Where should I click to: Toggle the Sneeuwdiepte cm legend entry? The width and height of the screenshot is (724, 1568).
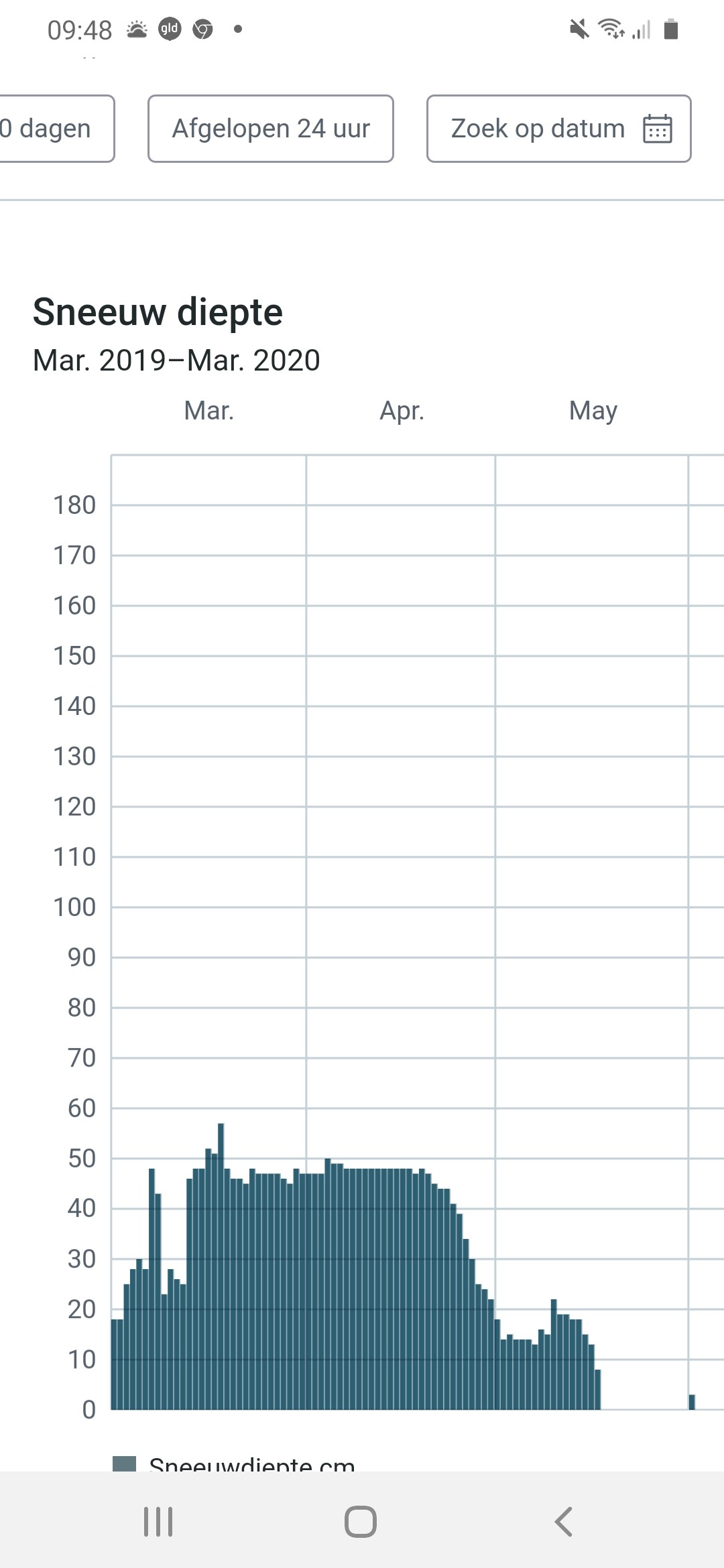point(233,1463)
